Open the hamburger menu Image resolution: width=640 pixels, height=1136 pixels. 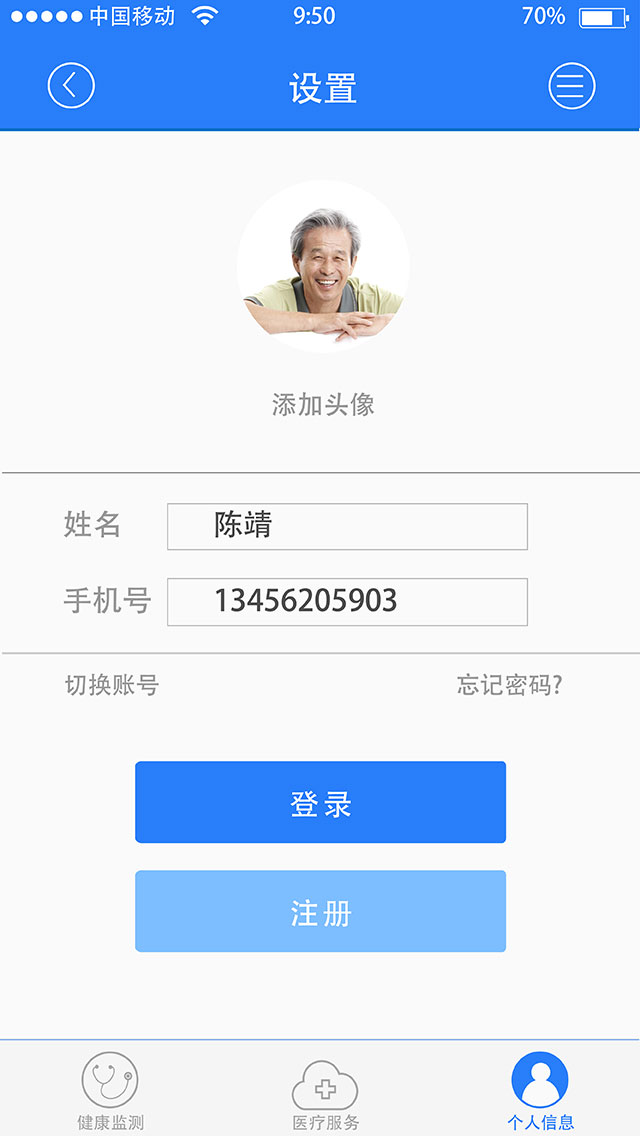click(x=571, y=85)
